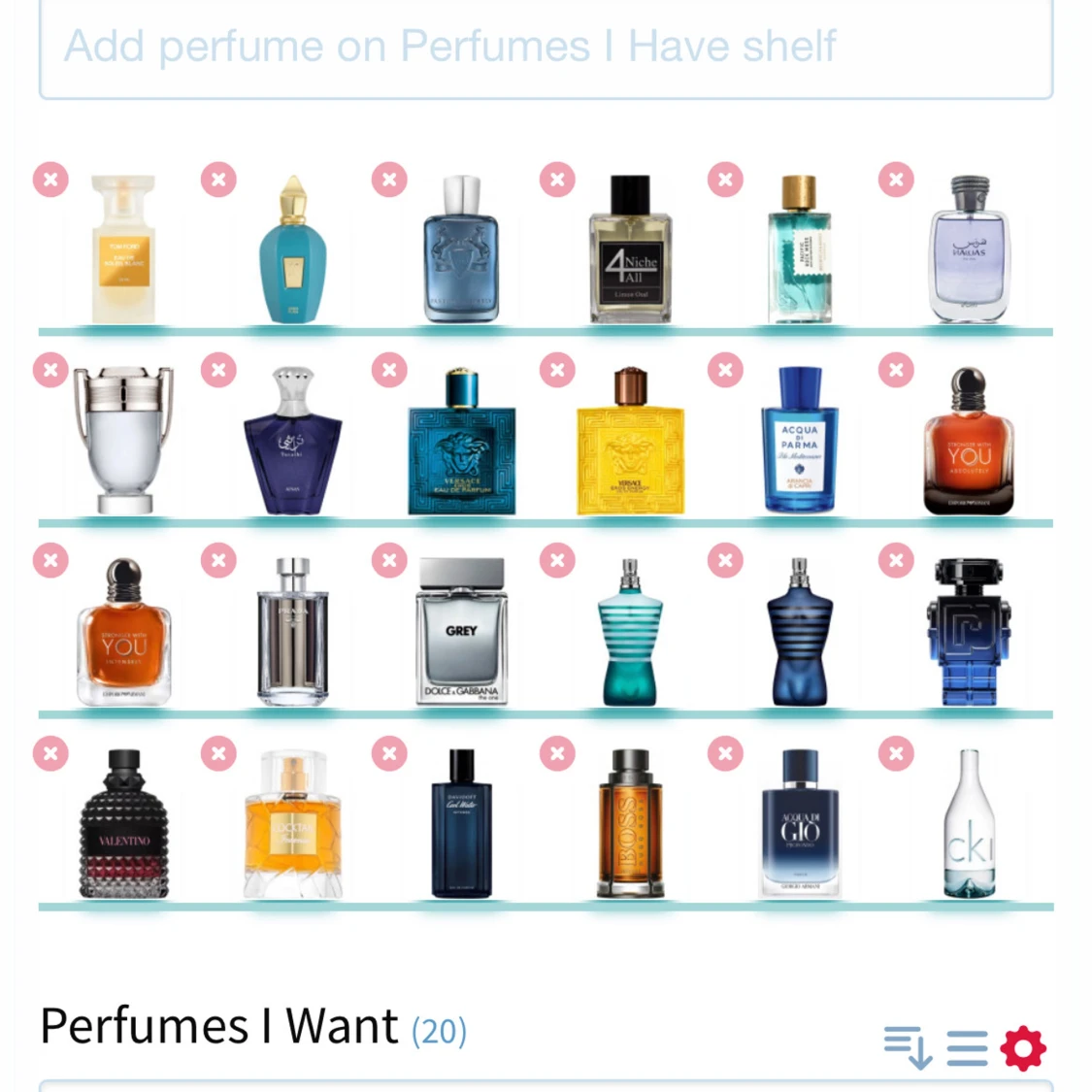
Task: Tap the Add perfume on Perfumes I Have field
Action: [x=546, y=49]
